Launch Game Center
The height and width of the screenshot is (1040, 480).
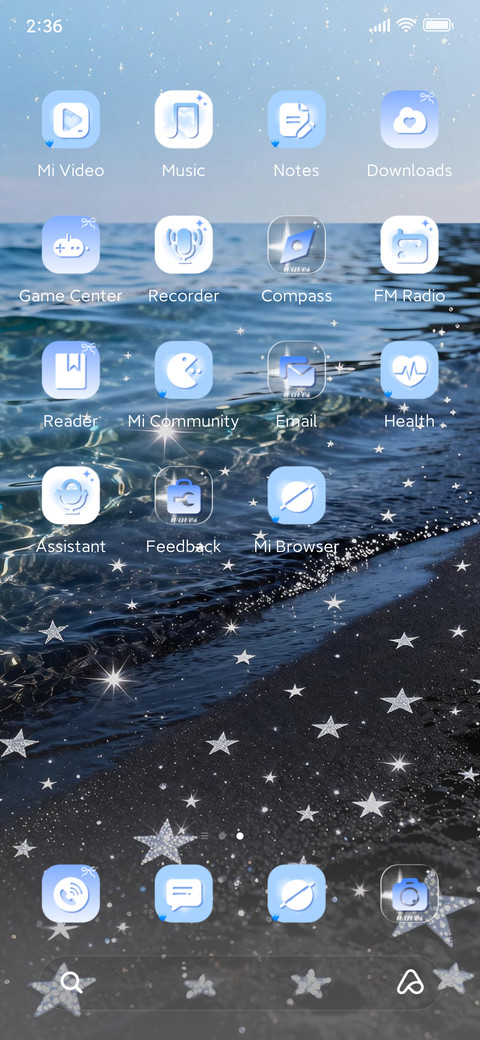coord(71,245)
